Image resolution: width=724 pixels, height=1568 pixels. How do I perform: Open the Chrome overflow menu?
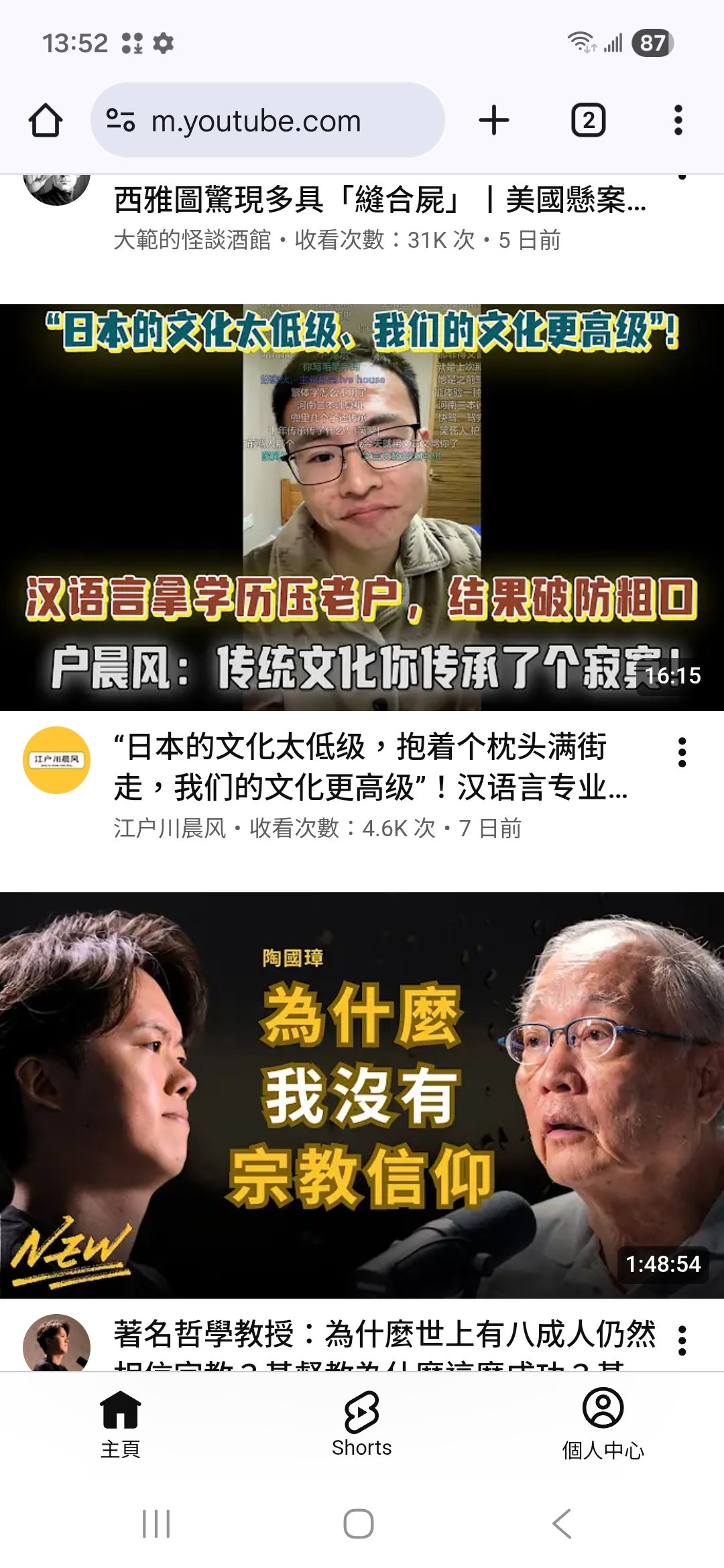[x=678, y=121]
